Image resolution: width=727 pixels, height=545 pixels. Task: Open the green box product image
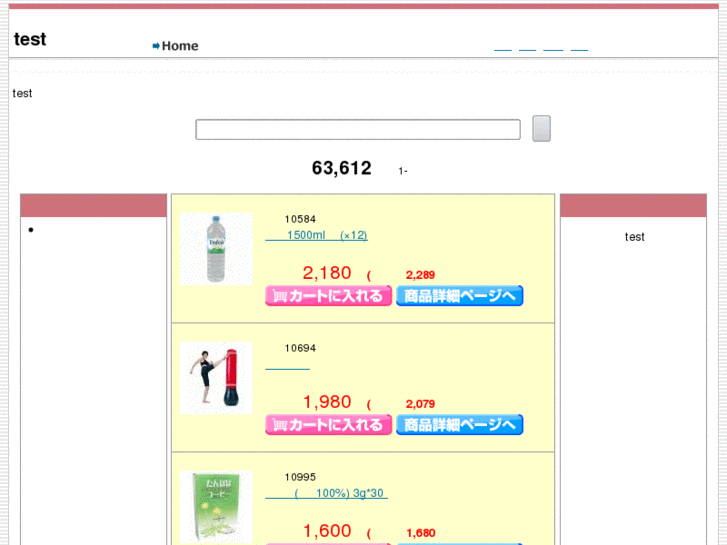(x=216, y=507)
